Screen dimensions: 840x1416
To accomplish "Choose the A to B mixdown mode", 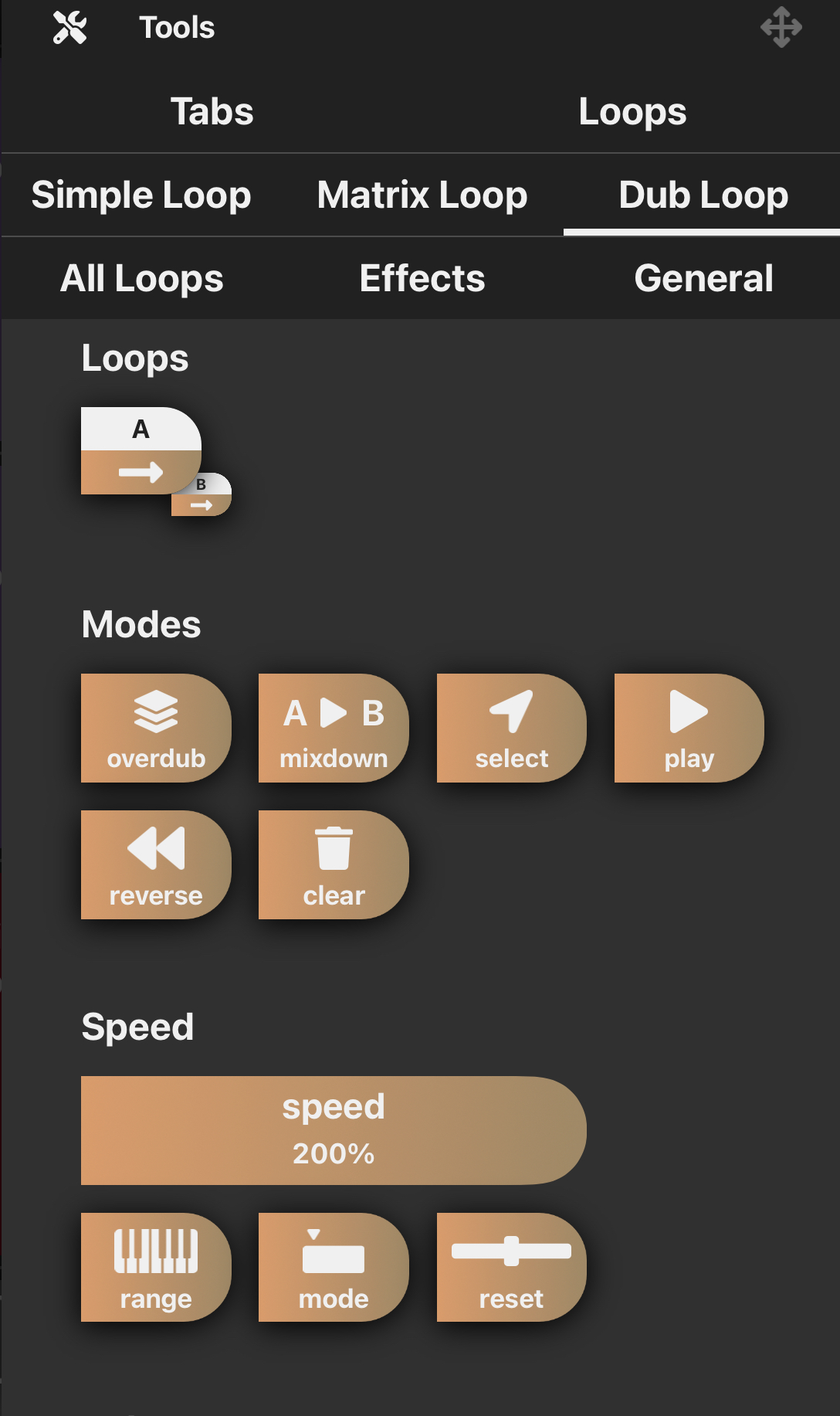I will [334, 728].
